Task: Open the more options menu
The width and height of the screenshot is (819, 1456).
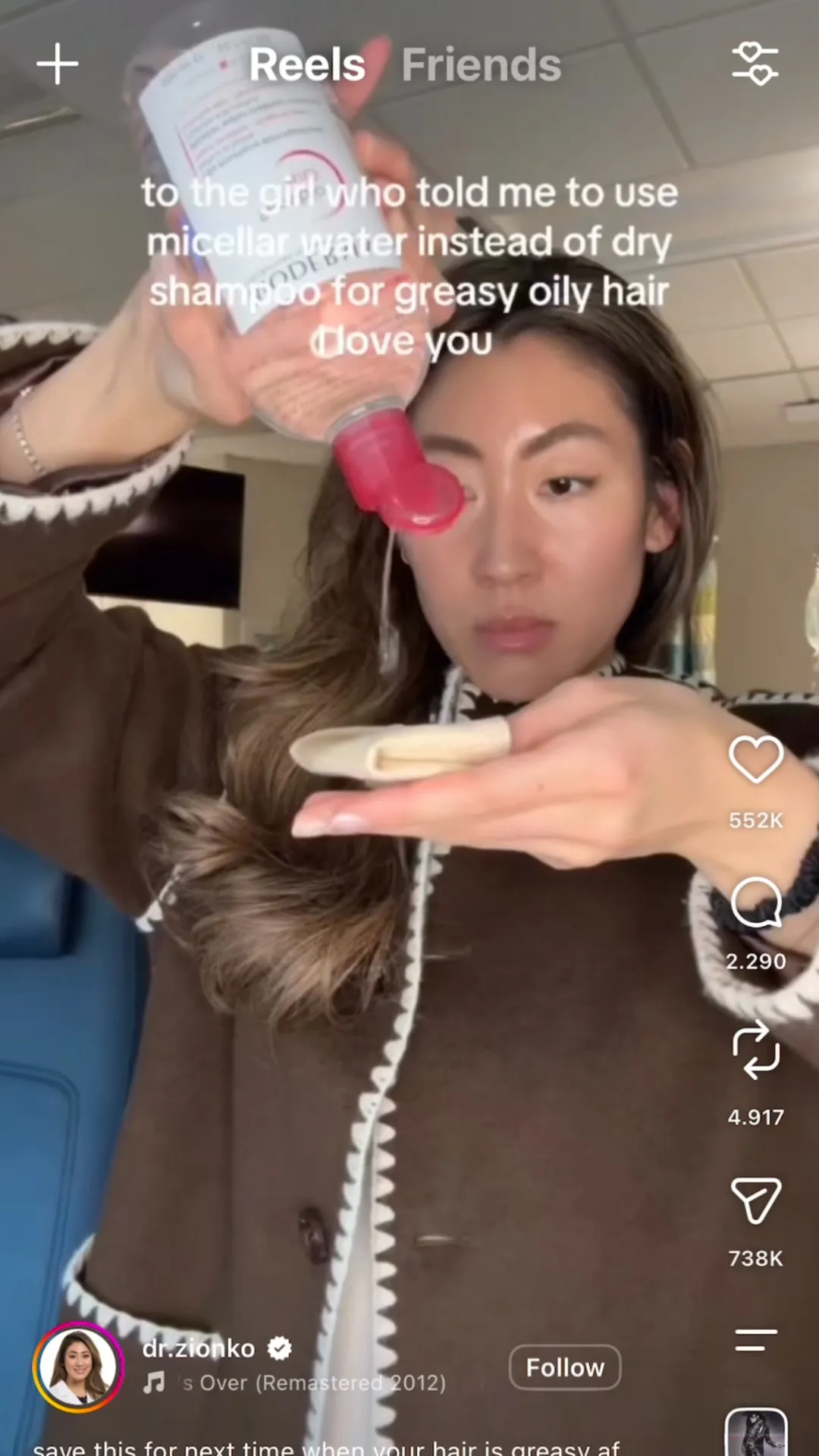Action: (x=756, y=1340)
